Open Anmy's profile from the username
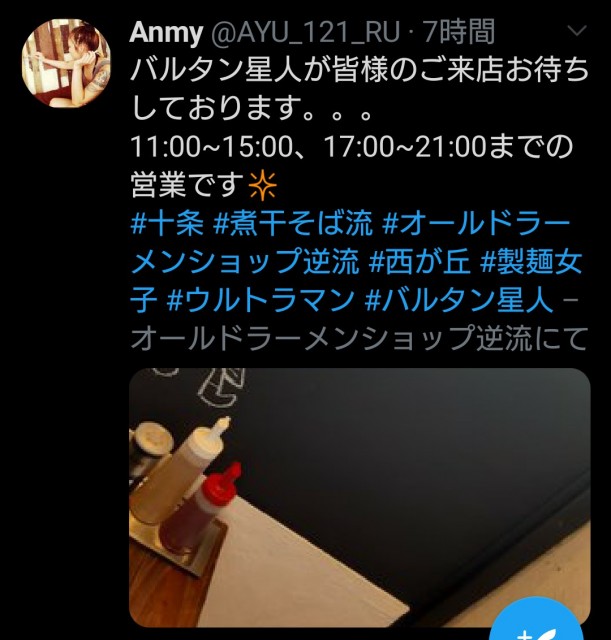This screenshot has height=640, width=611. 164,32
